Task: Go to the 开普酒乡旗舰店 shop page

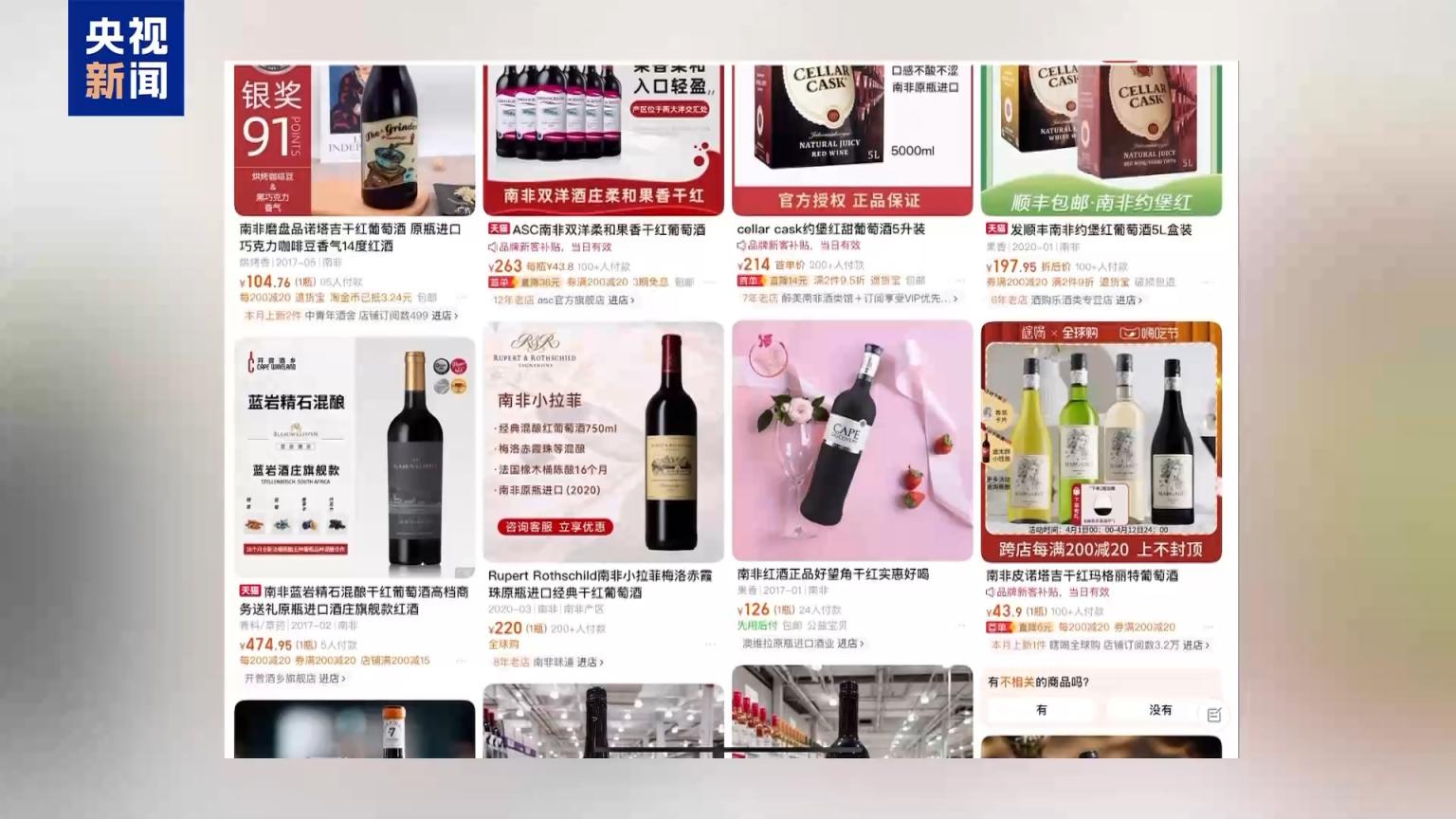Action: click(x=331, y=679)
